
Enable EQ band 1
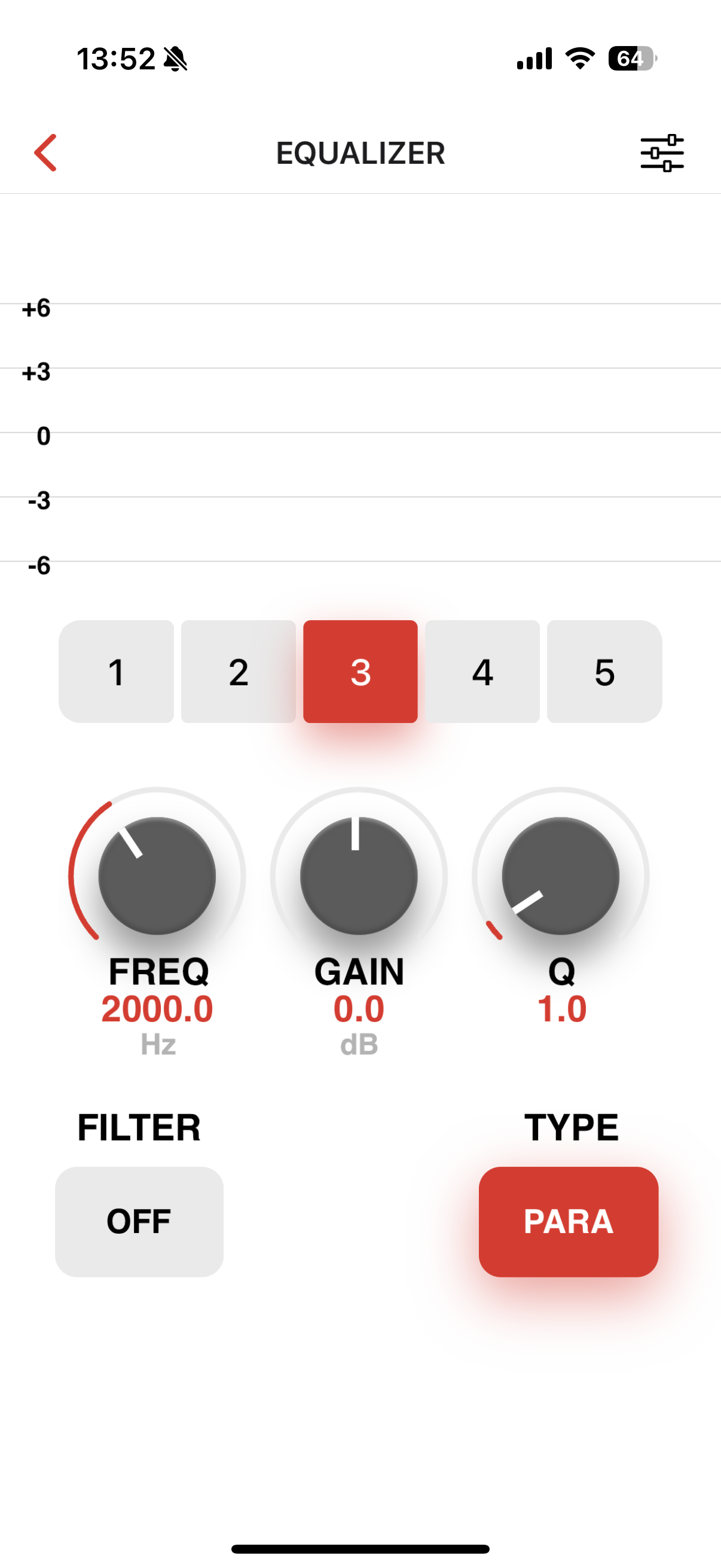[117, 672]
